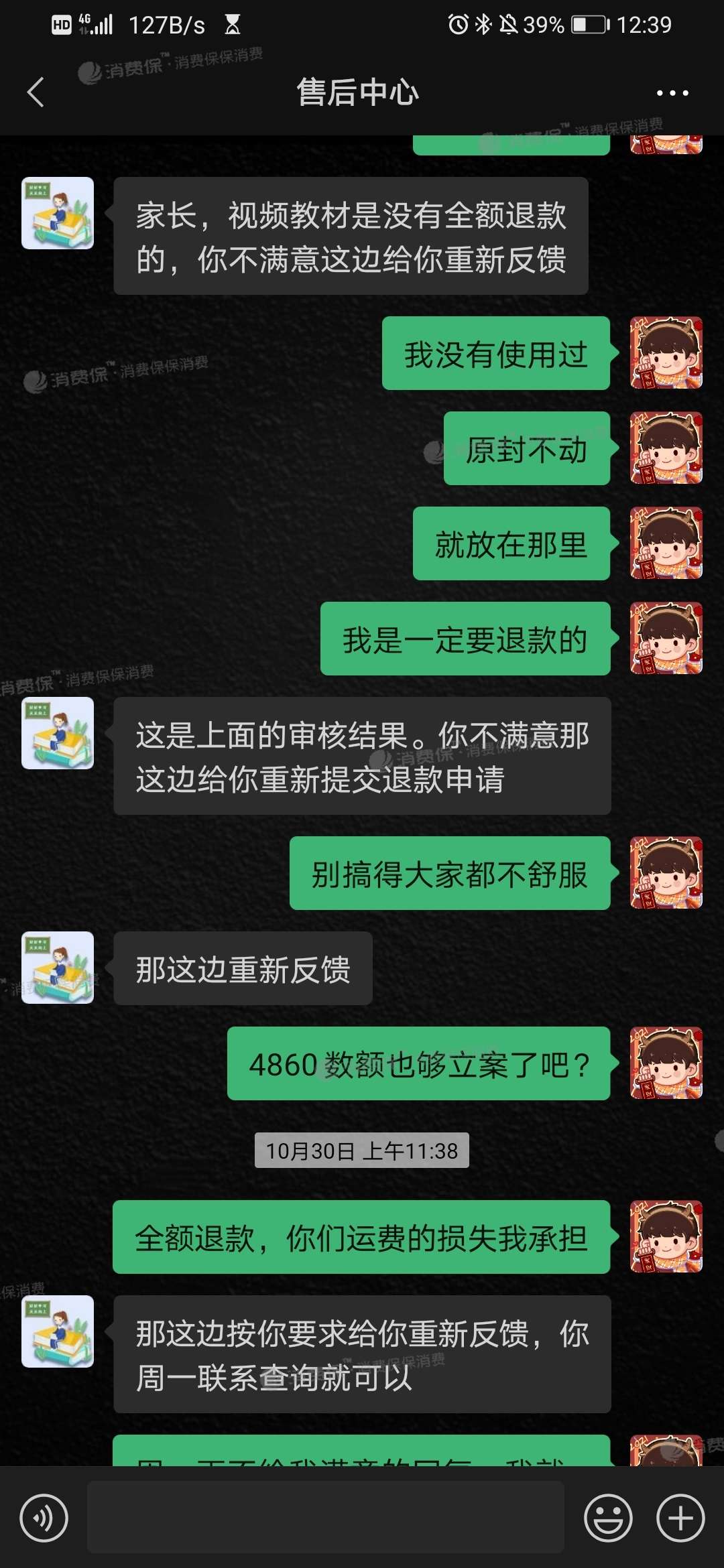Switch to voice message input
The image size is (724, 1568).
coord(44,1518)
